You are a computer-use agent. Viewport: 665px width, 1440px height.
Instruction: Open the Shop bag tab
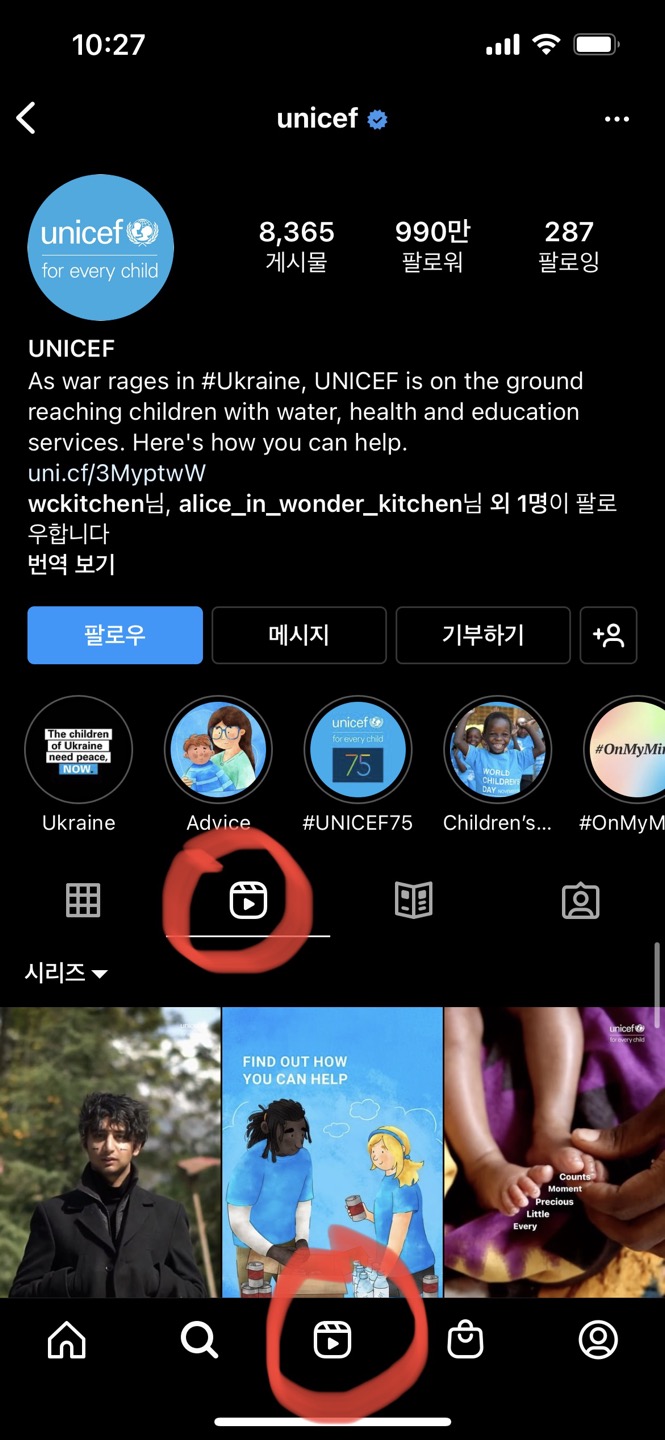tap(465, 1340)
